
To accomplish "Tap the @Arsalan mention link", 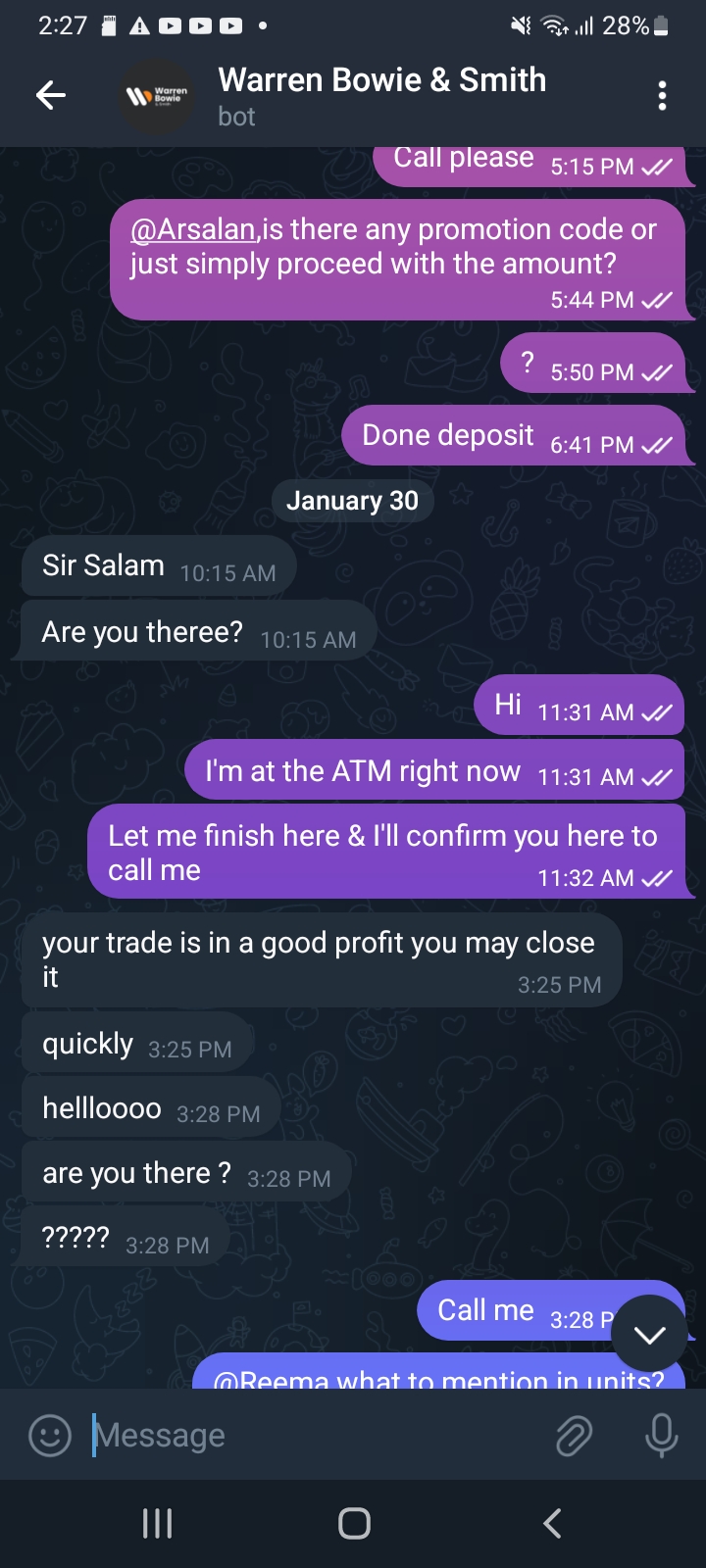I will tap(193, 229).
